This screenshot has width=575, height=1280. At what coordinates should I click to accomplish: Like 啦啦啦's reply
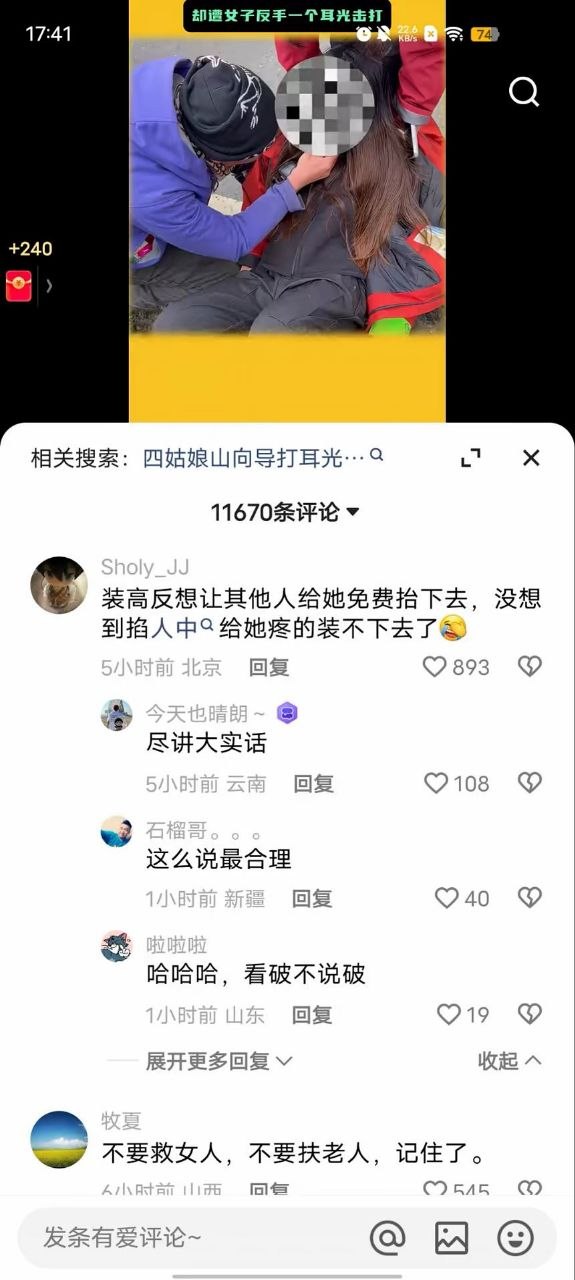[x=463, y=1015]
